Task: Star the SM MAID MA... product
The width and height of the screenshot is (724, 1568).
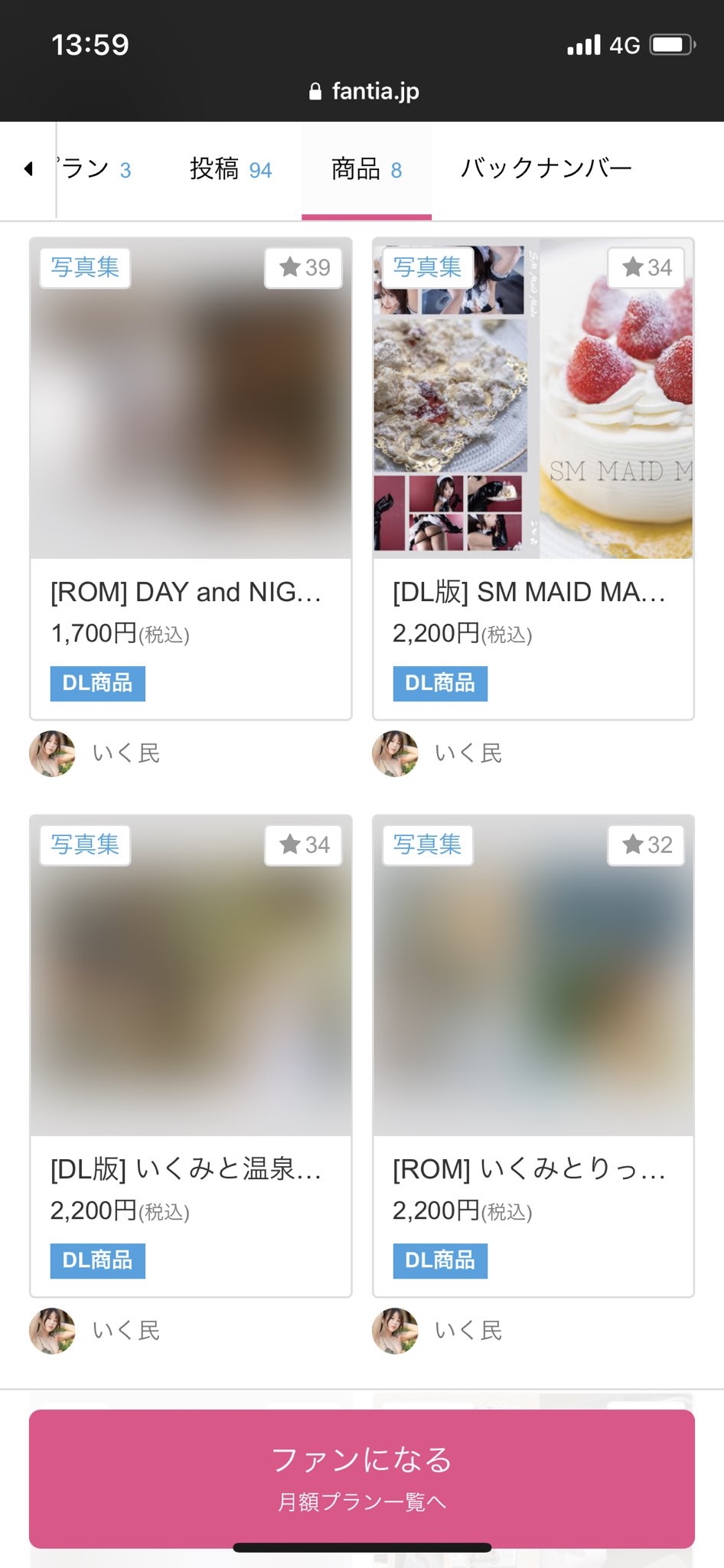Action: click(647, 267)
